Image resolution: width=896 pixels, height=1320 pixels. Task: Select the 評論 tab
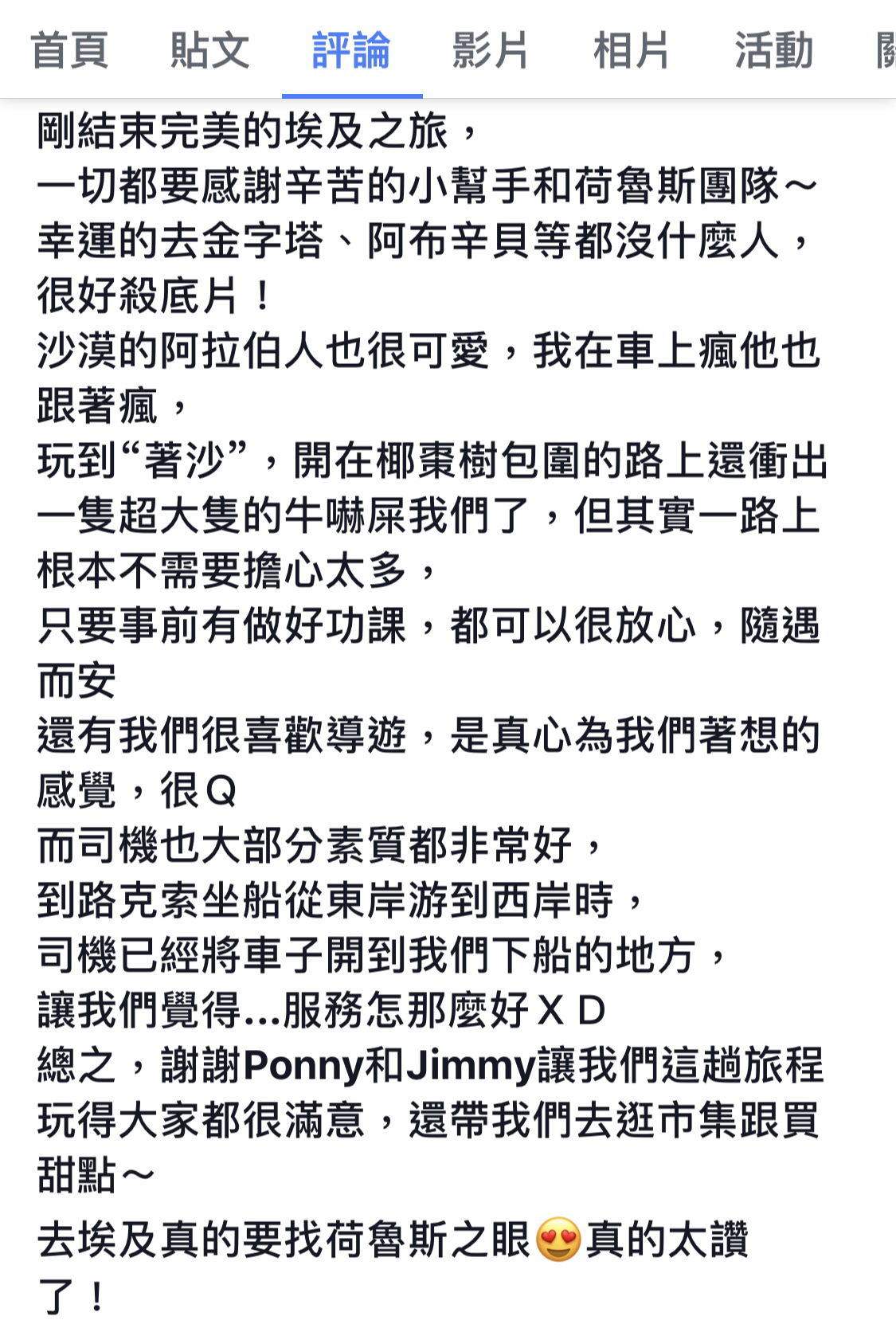pyautogui.click(x=351, y=51)
